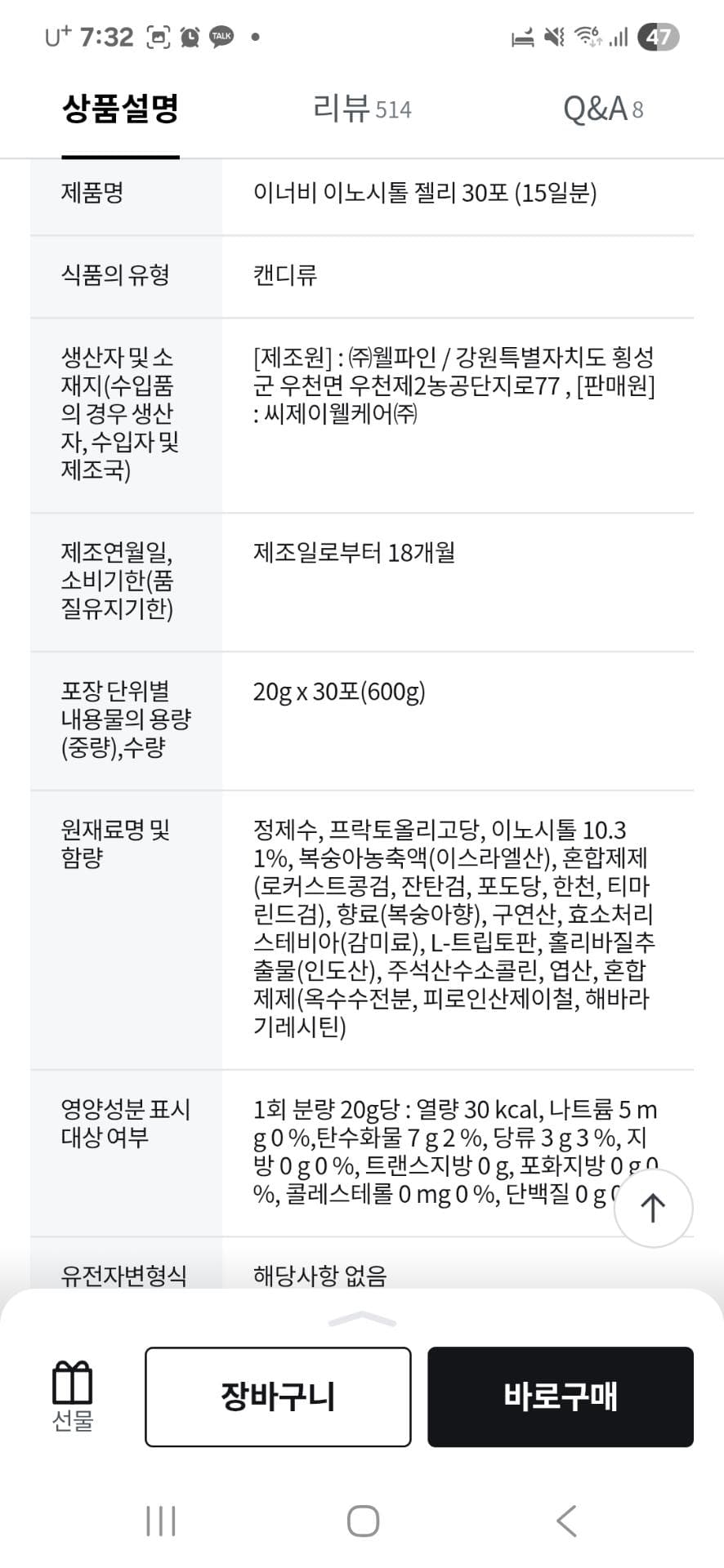The height and width of the screenshot is (1568, 724).
Task: Send this item as a 선물
Action: point(73,1396)
